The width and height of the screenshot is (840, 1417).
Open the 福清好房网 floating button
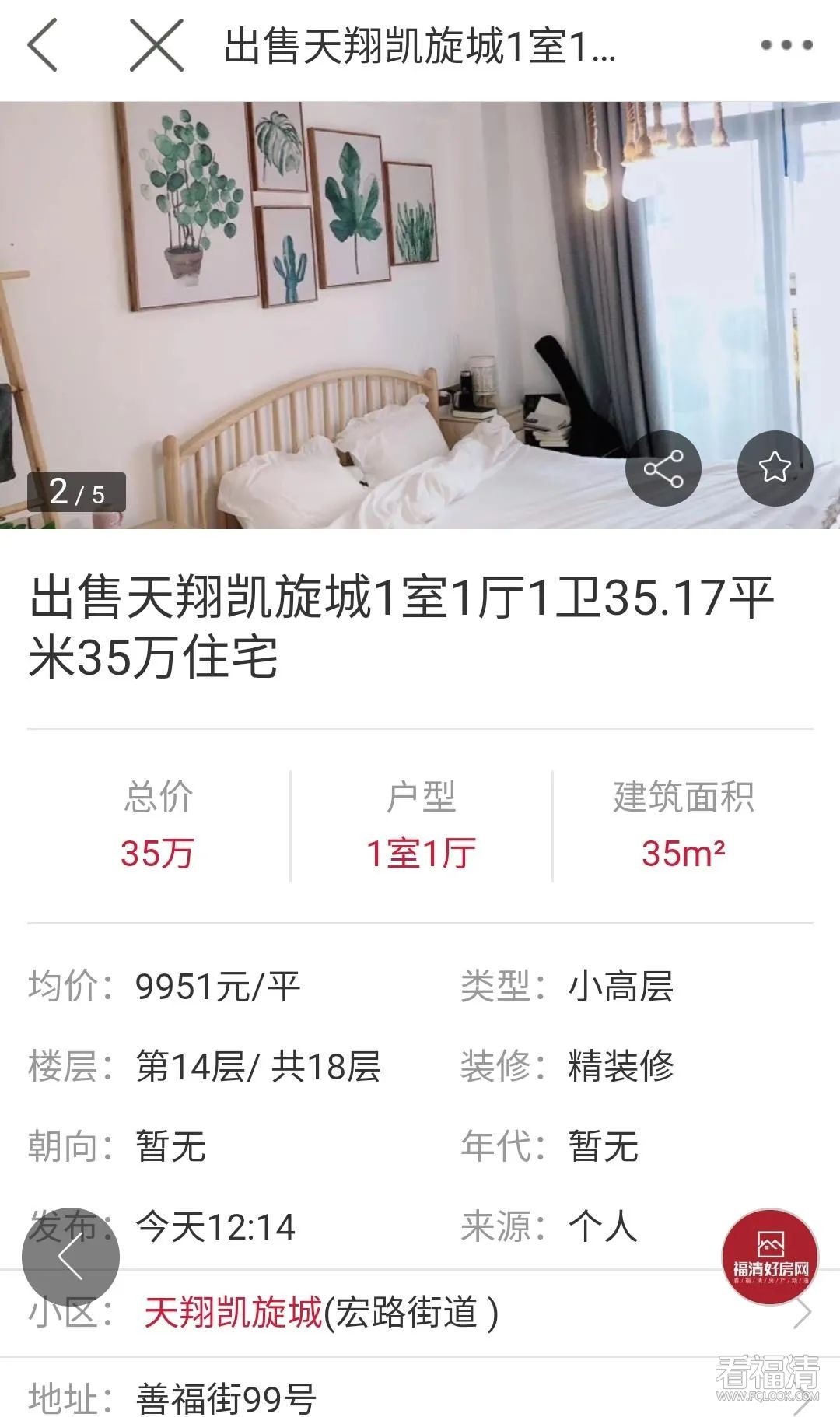point(770,1257)
